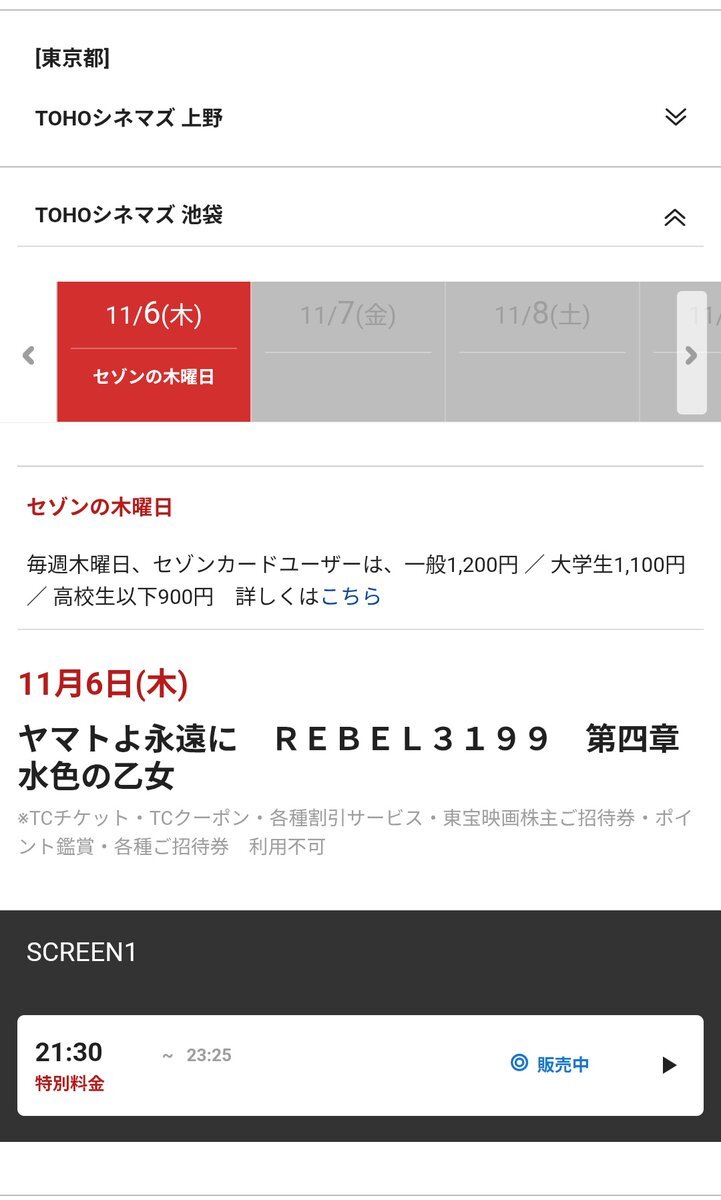
Task: Show earlier dates with the left arrow
Action: click(x=29, y=355)
